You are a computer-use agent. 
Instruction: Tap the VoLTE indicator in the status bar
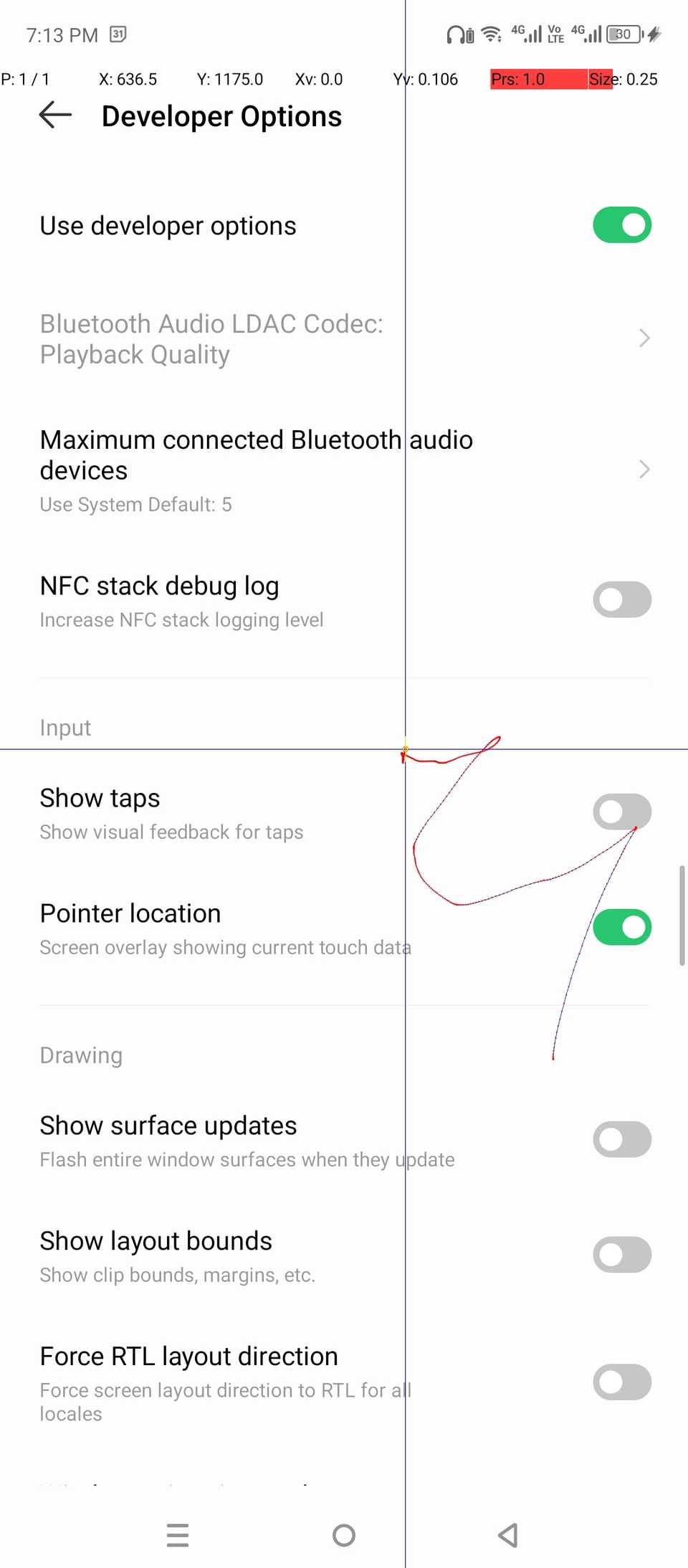click(554, 34)
